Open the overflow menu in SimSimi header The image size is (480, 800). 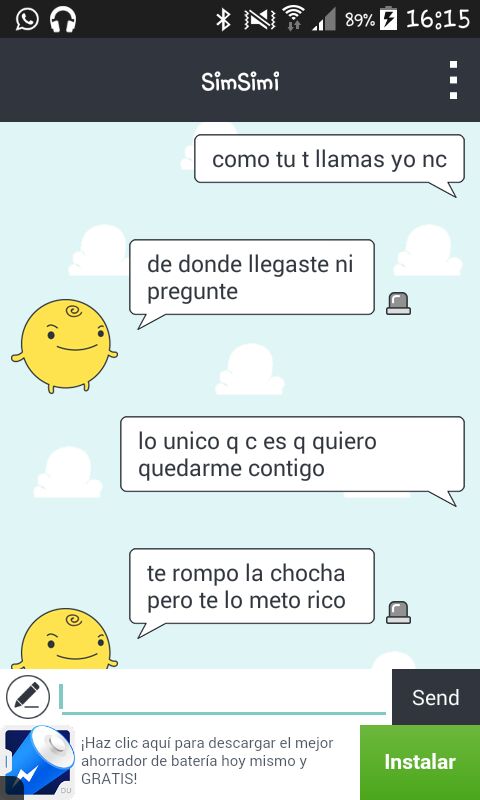point(453,80)
